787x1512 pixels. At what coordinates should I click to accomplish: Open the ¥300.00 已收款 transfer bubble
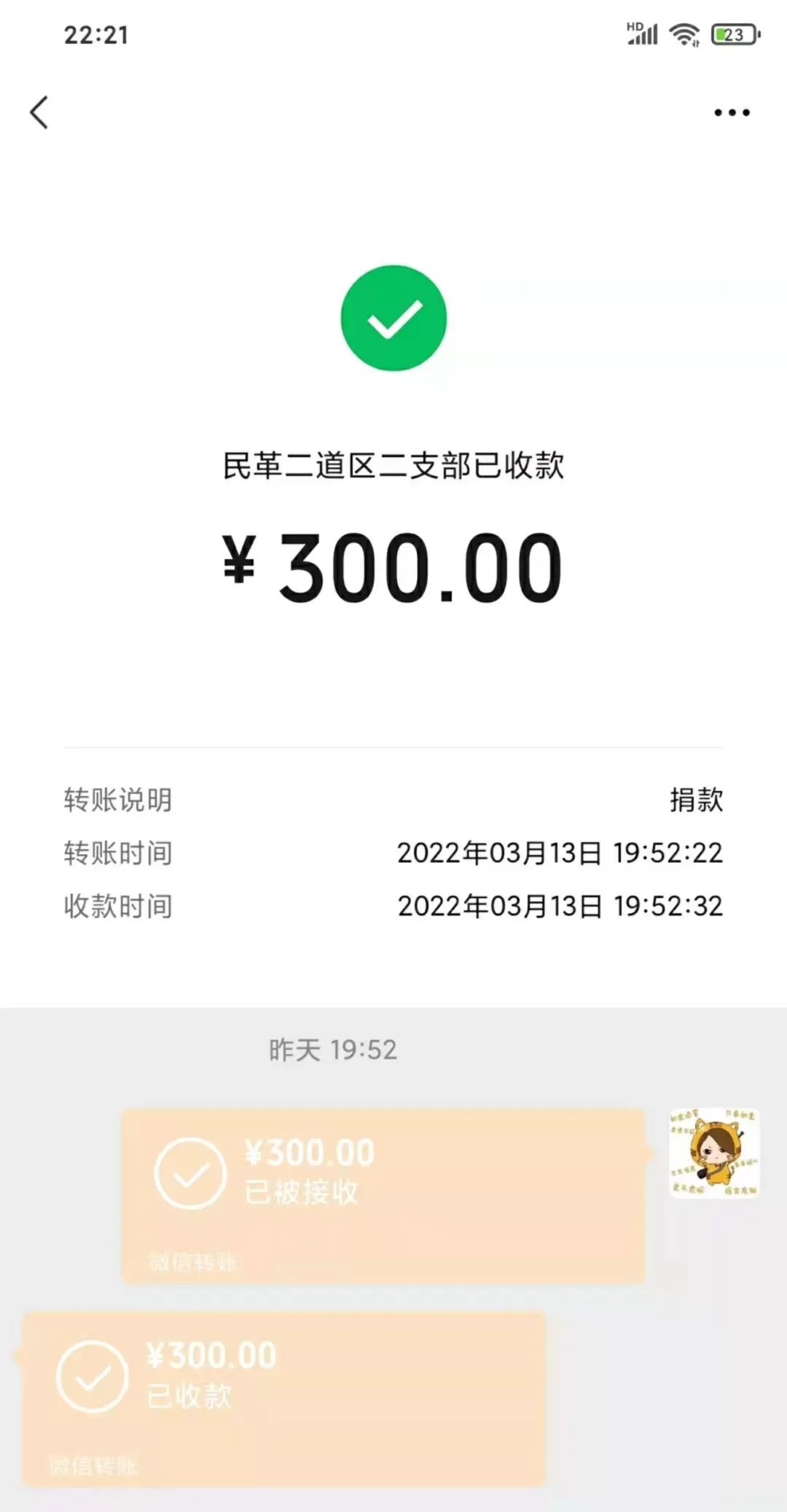click(284, 1398)
